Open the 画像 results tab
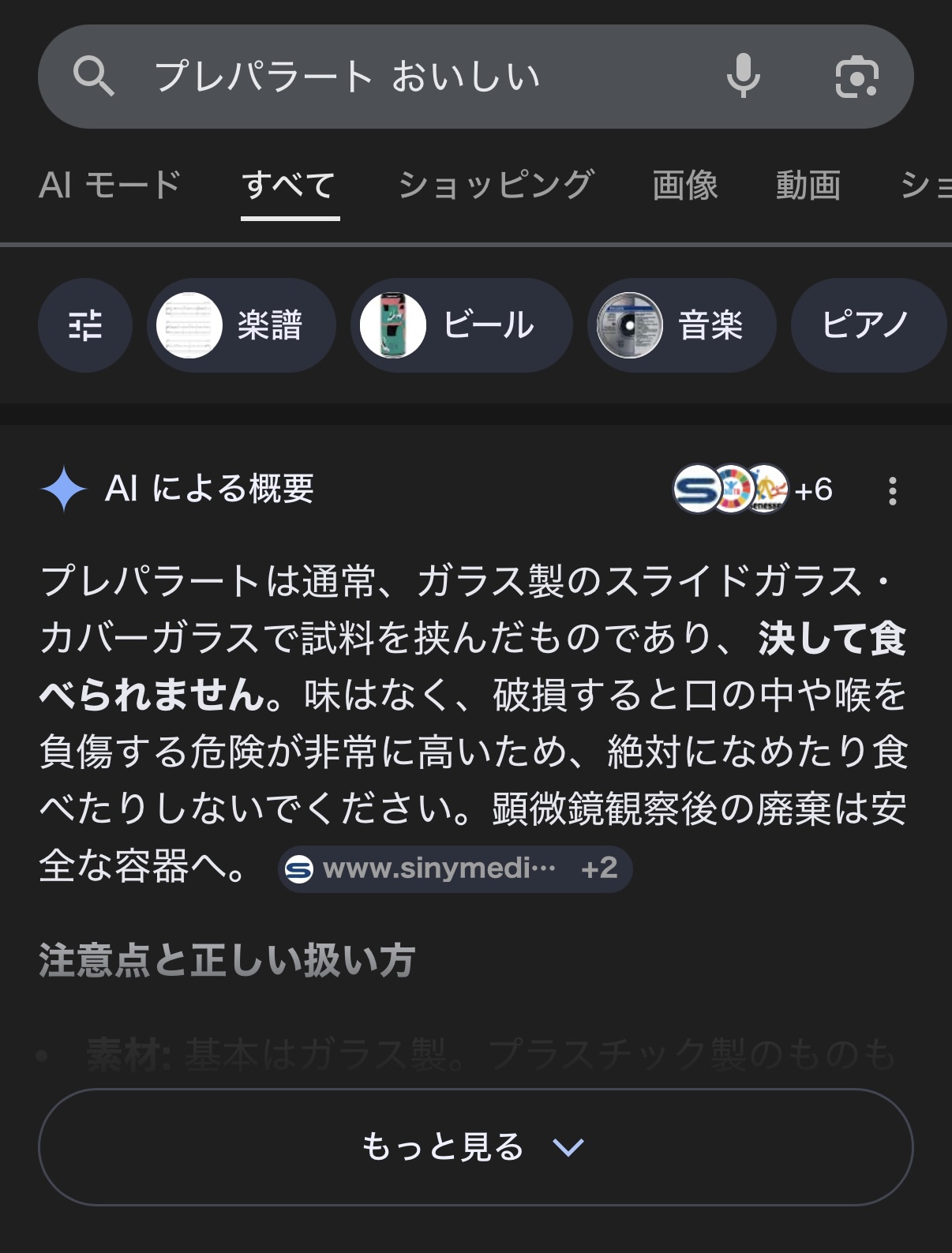This screenshot has width=952, height=1253. (684, 186)
